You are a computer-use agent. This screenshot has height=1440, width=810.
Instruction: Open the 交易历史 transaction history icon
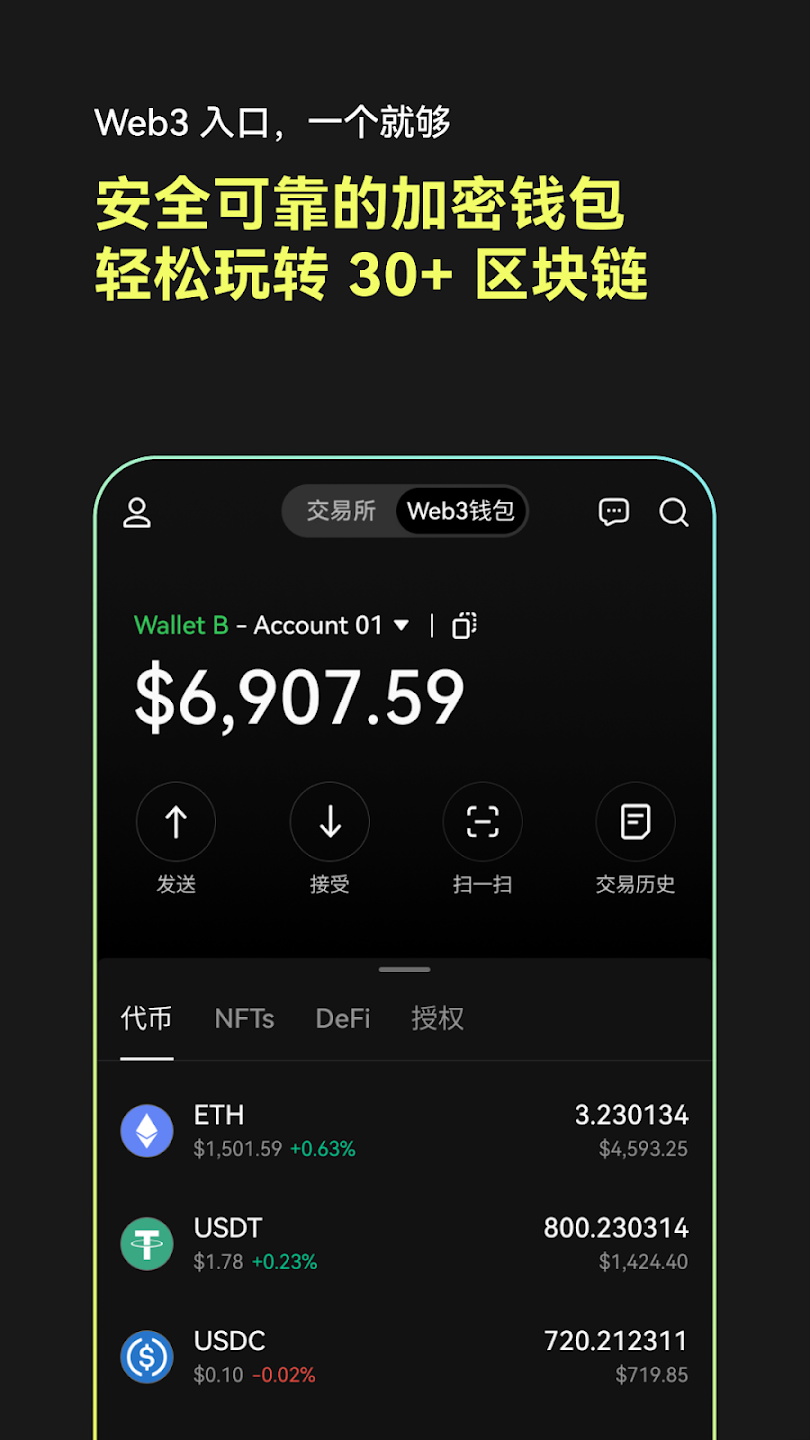click(635, 821)
